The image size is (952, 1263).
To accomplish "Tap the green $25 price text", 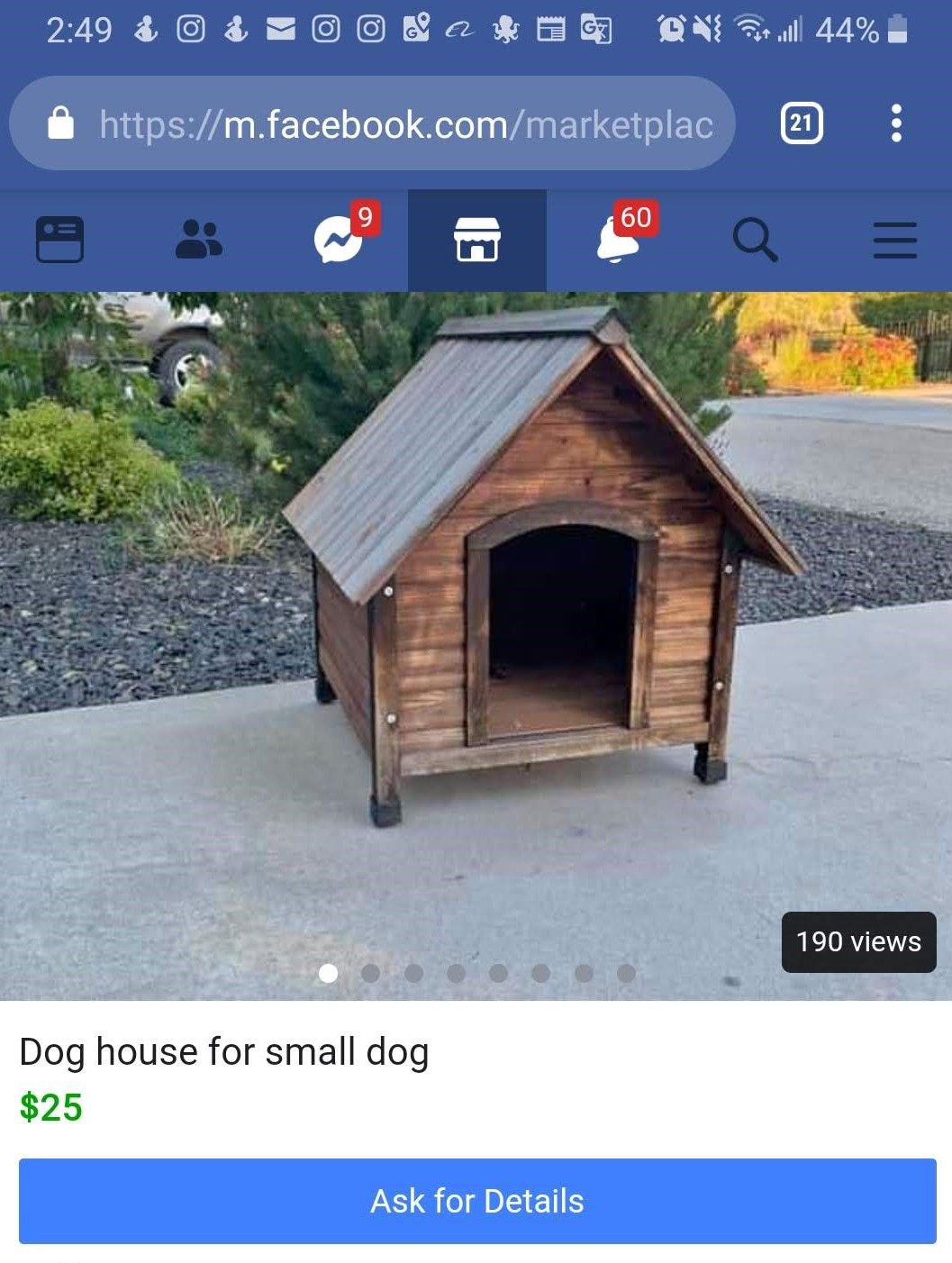I will pyautogui.click(x=50, y=1109).
